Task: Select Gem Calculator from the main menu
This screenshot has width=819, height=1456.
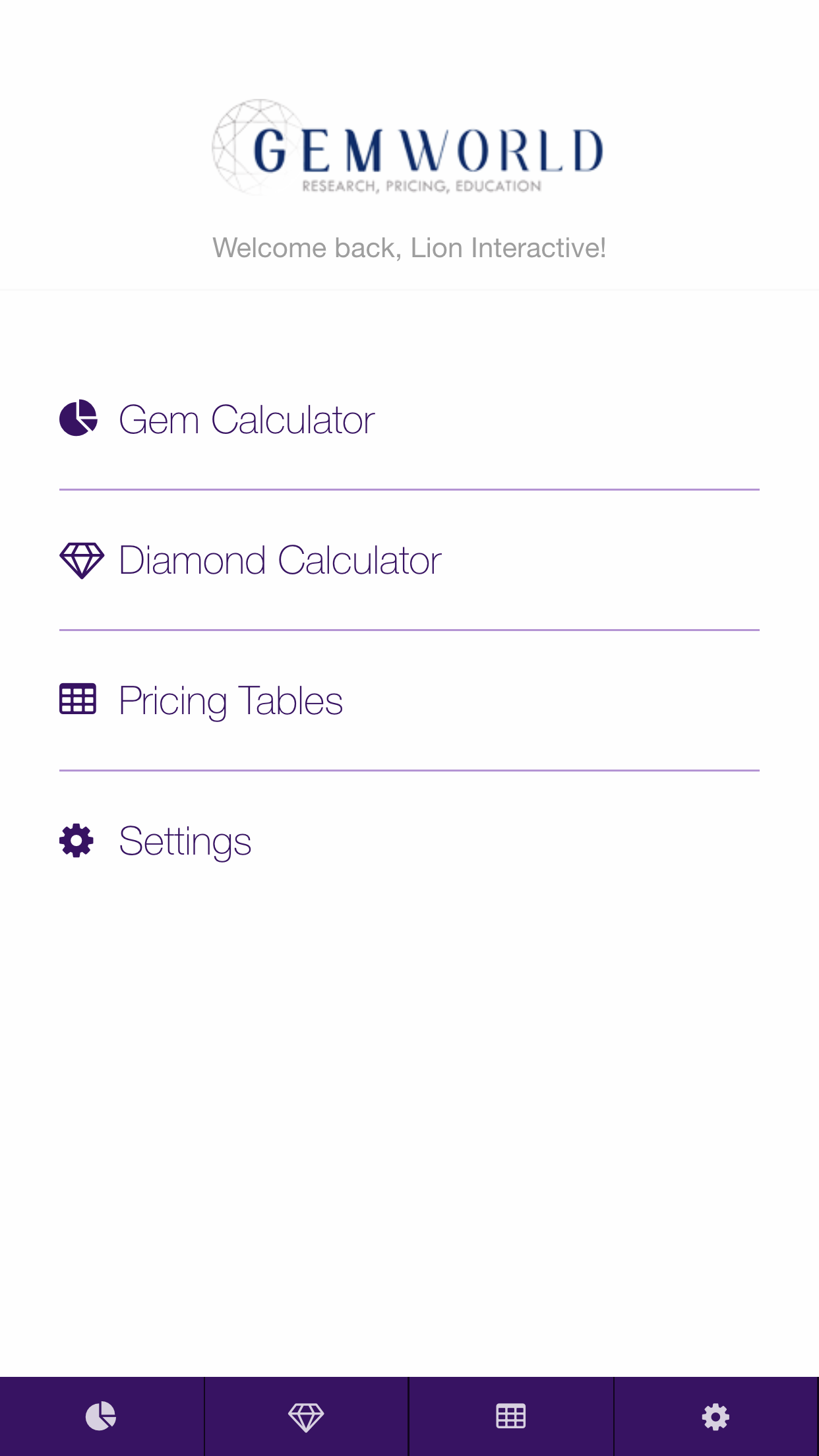Action: click(x=246, y=418)
